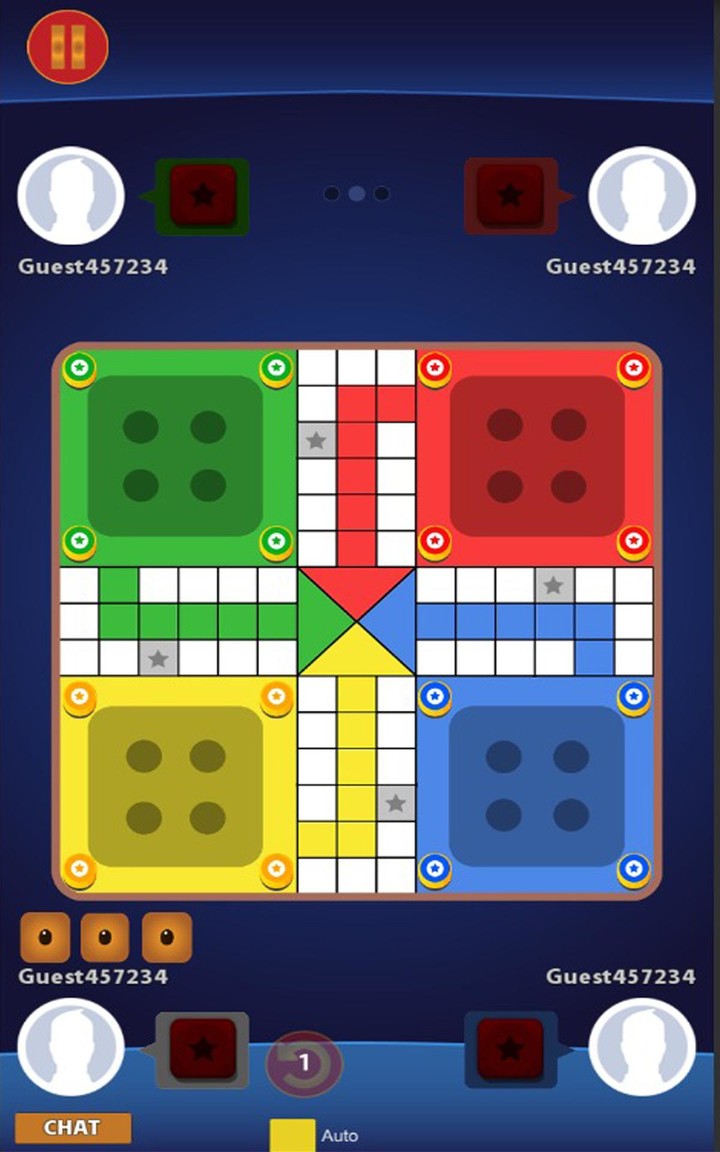This screenshot has height=1152, width=720.
Task: Tap the middle orange die
Action: click(103, 937)
